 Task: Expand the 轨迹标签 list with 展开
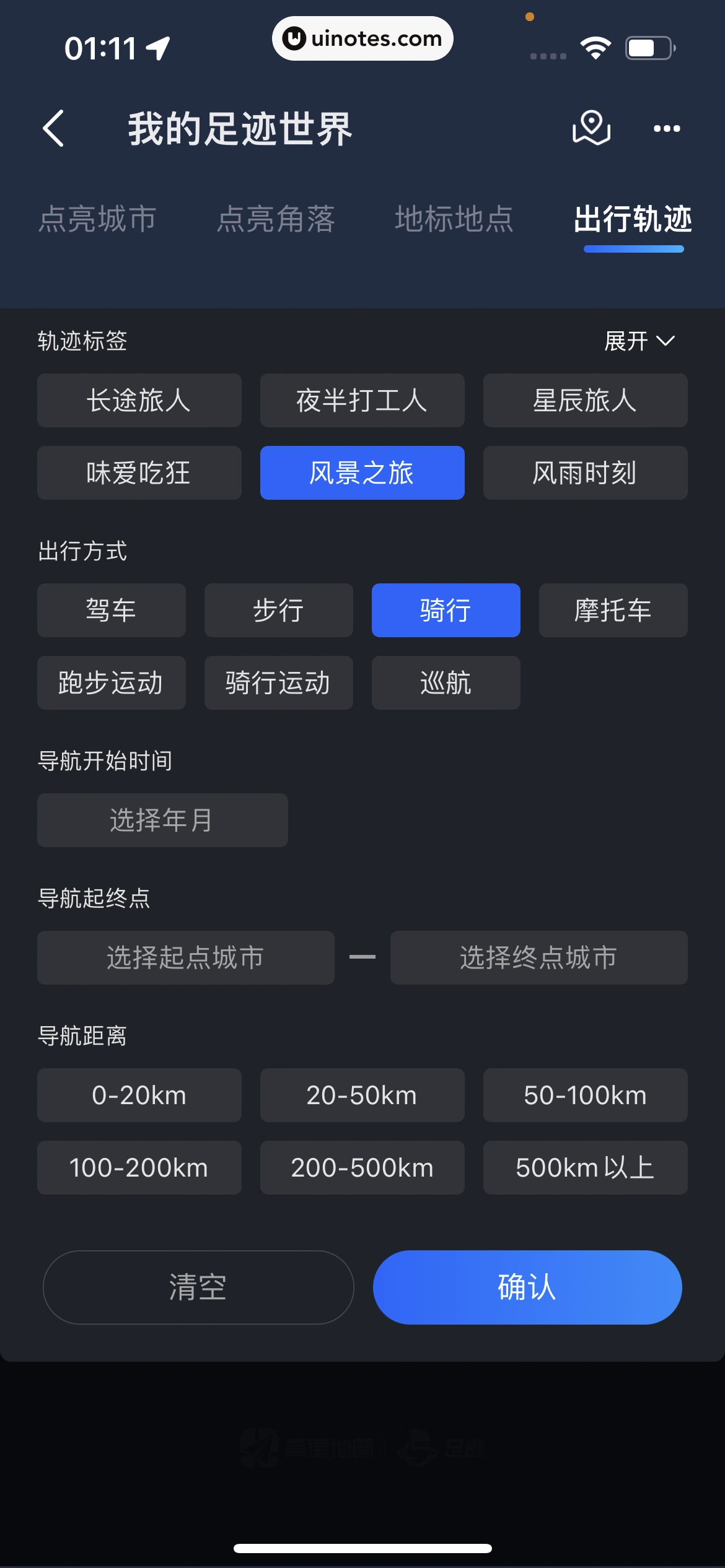click(639, 341)
